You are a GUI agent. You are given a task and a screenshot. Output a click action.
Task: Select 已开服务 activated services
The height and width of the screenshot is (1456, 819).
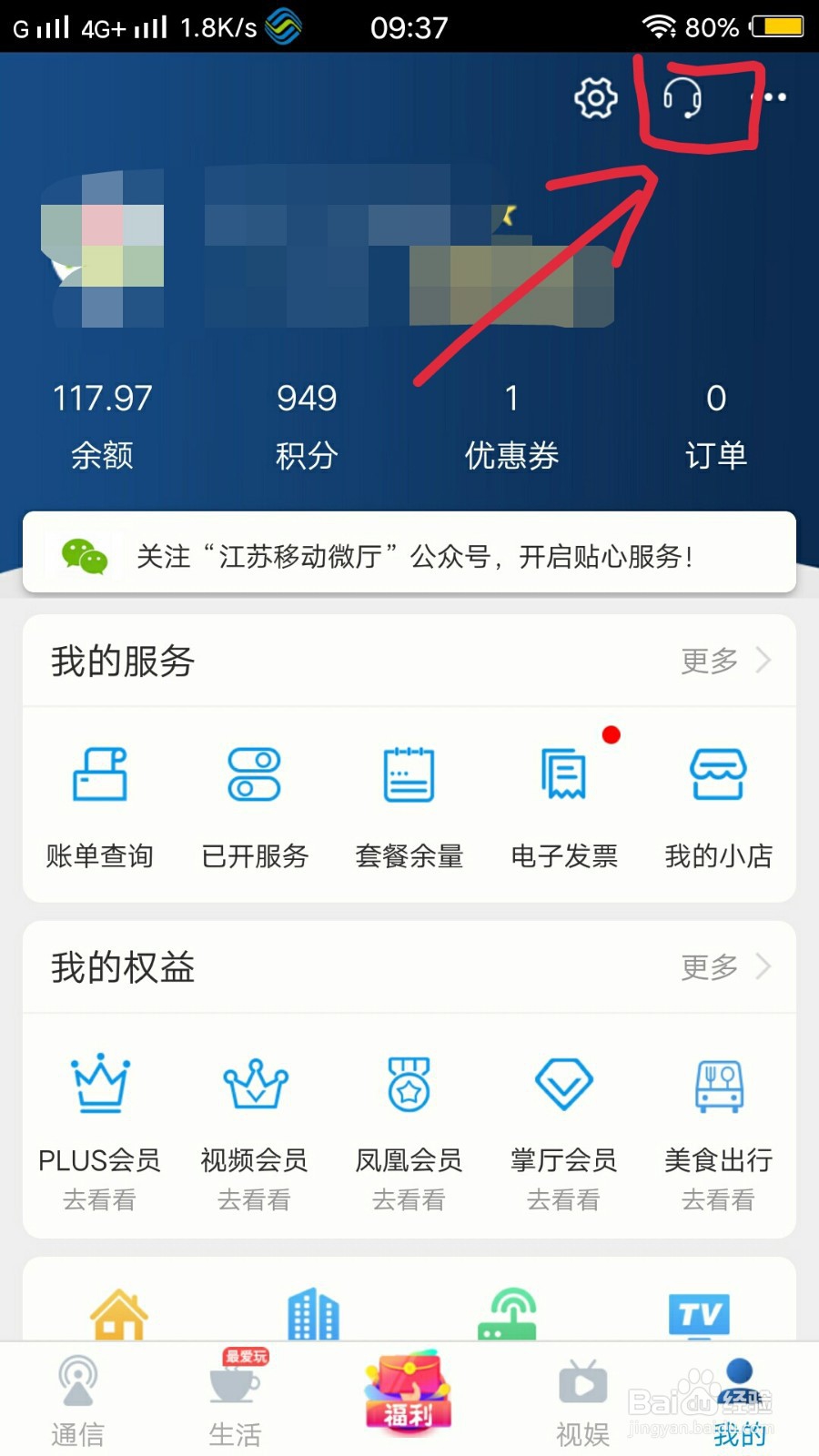254,801
